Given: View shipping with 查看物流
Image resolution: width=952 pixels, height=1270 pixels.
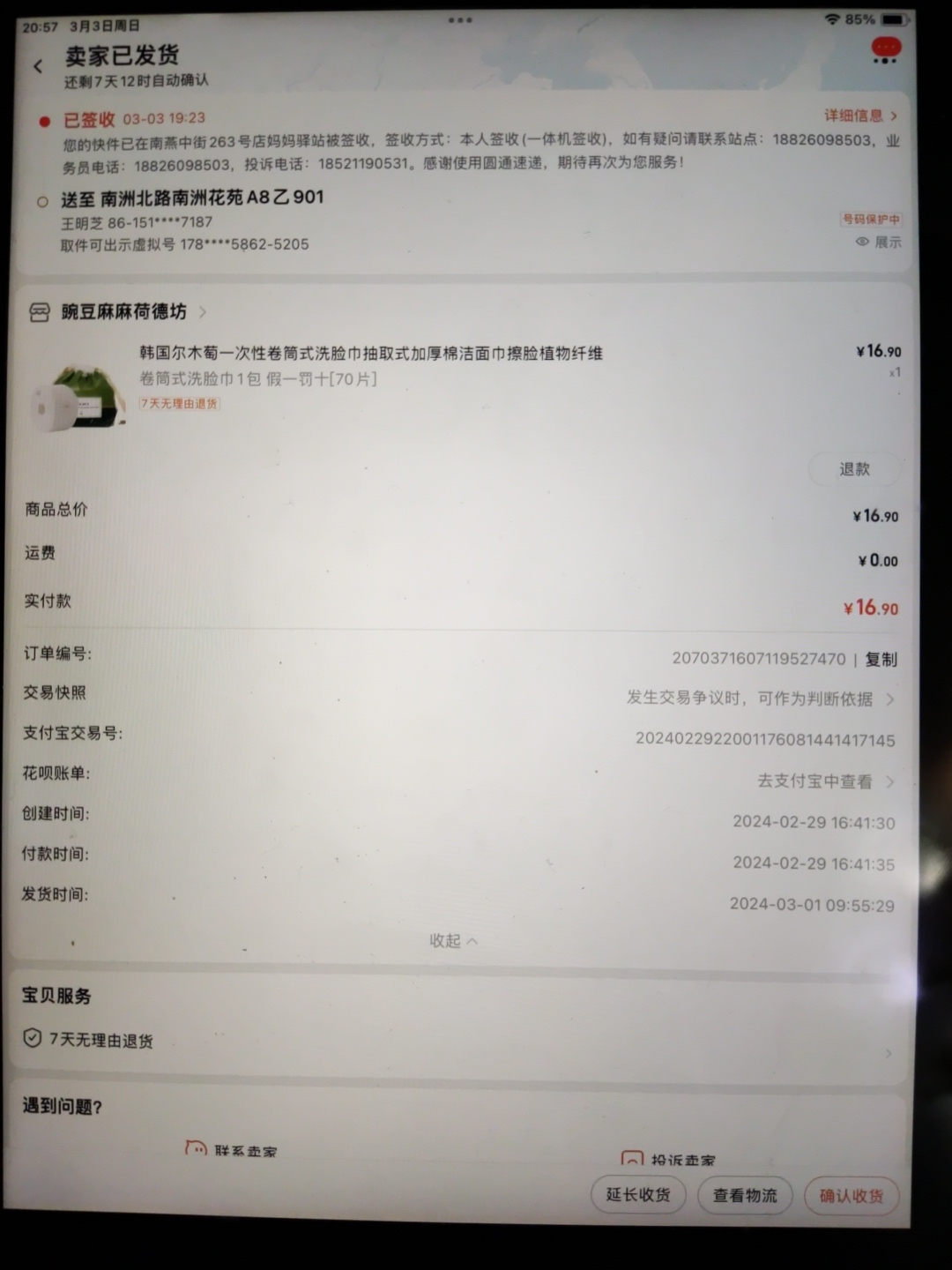Looking at the screenshot, I should (745, 1196).
